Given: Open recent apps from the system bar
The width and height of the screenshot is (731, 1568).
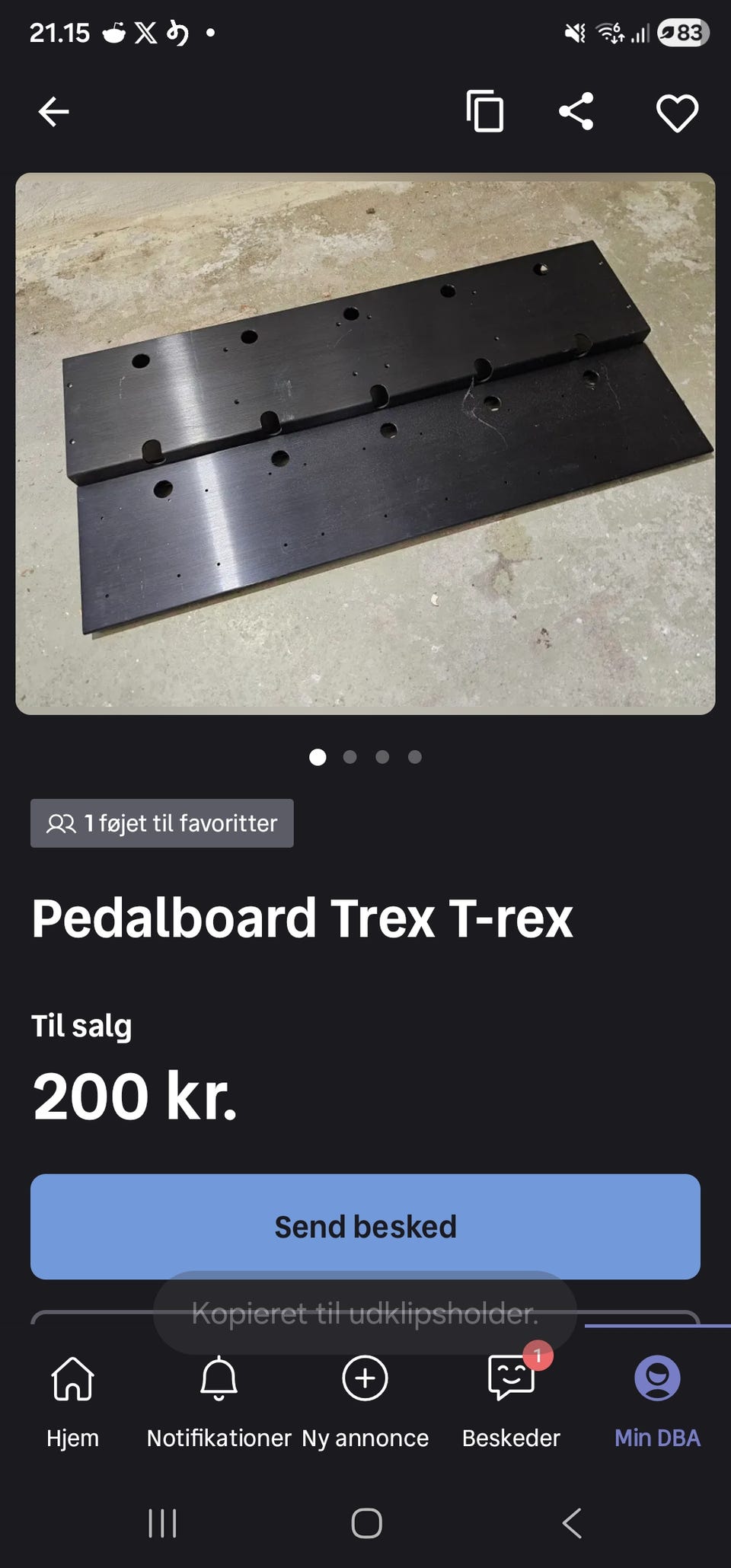Looking at the screenshot, I should (162, 1523).
